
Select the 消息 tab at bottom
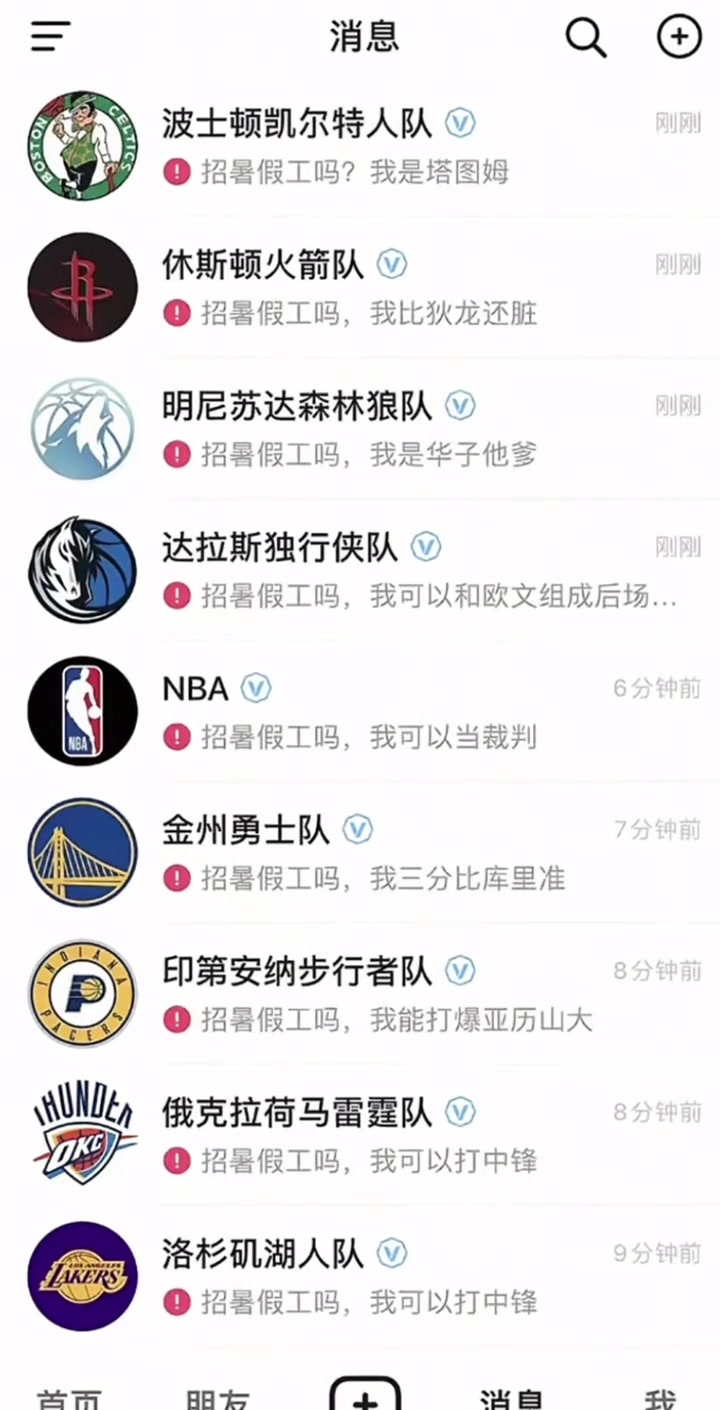[x=512, y=1395]
